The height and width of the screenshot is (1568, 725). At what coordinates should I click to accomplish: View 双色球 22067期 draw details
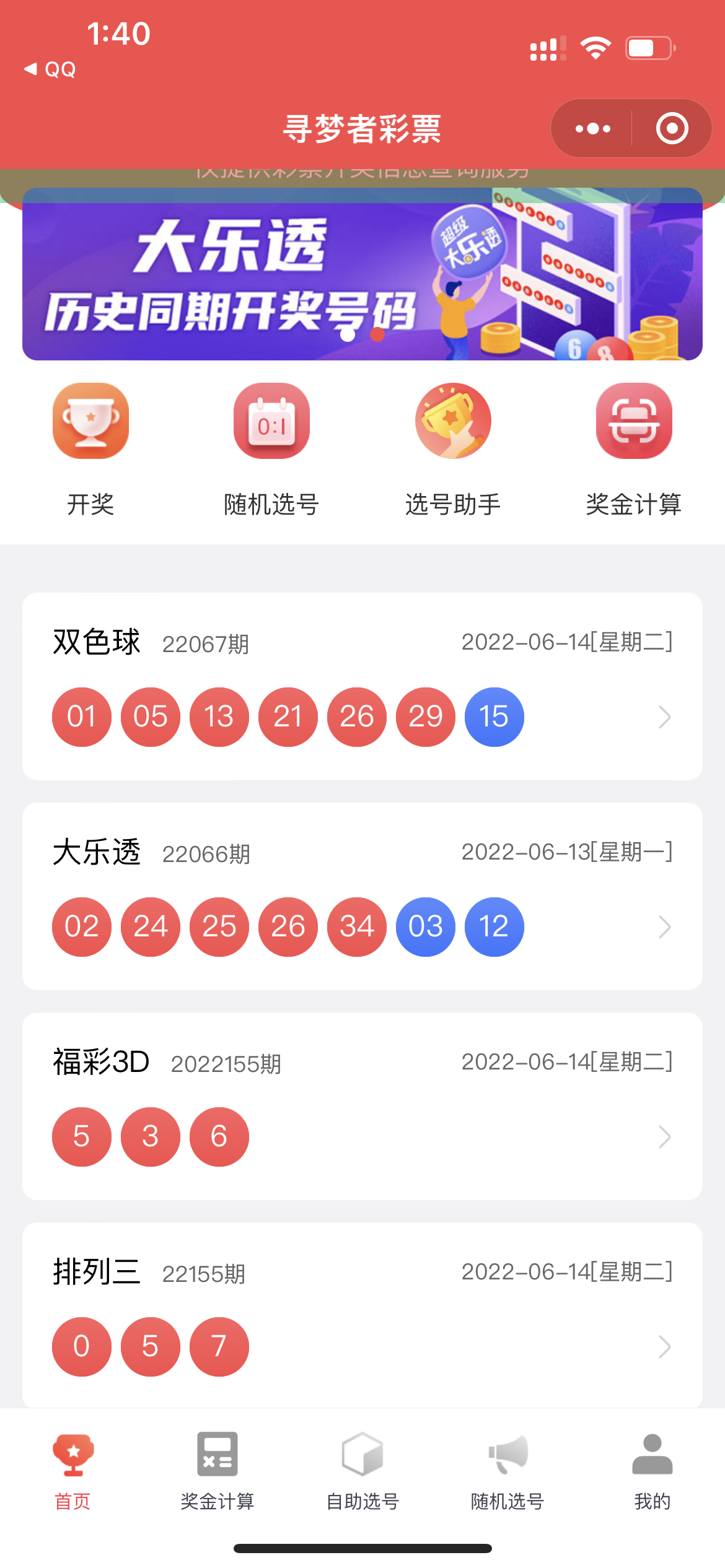click(362, 686)
